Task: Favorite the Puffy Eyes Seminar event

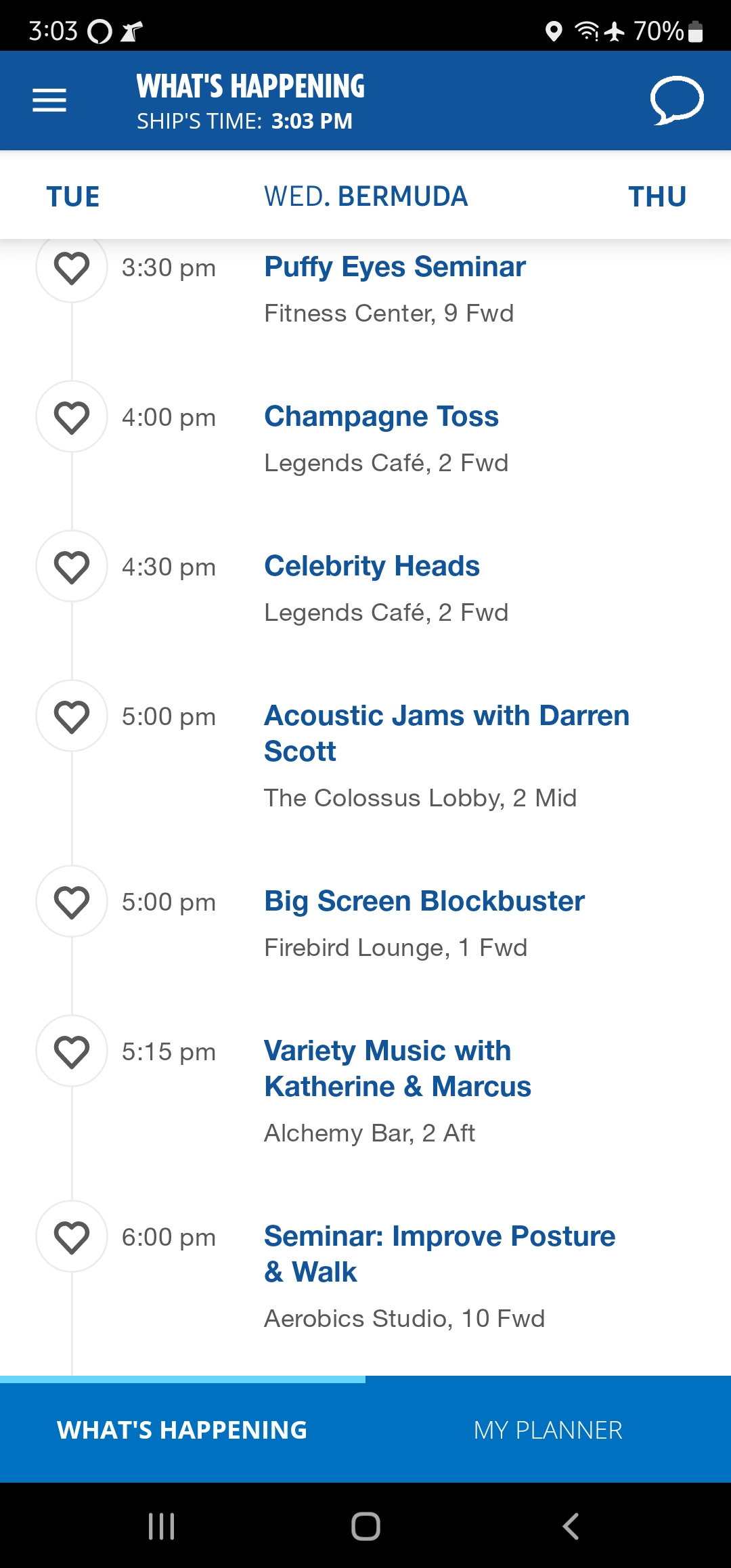Action: (x=72, y=267)
